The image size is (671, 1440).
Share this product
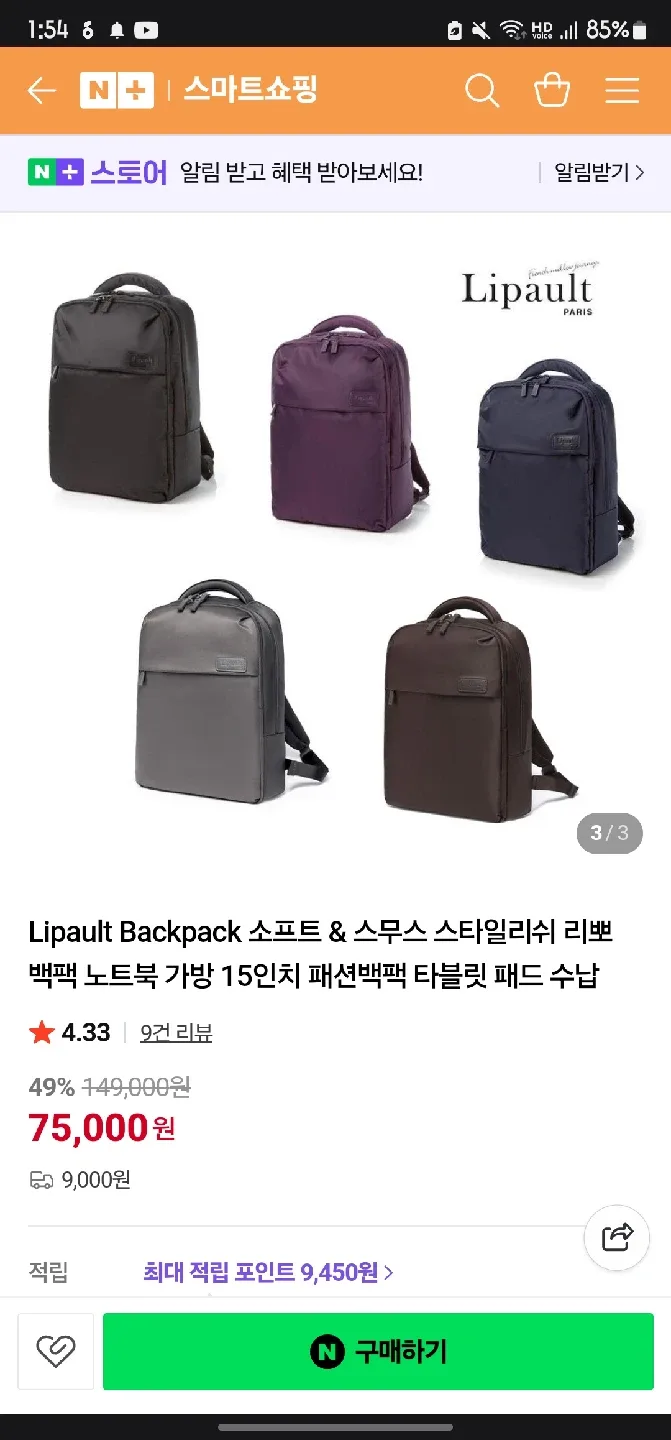click(x=617, y=1237)
